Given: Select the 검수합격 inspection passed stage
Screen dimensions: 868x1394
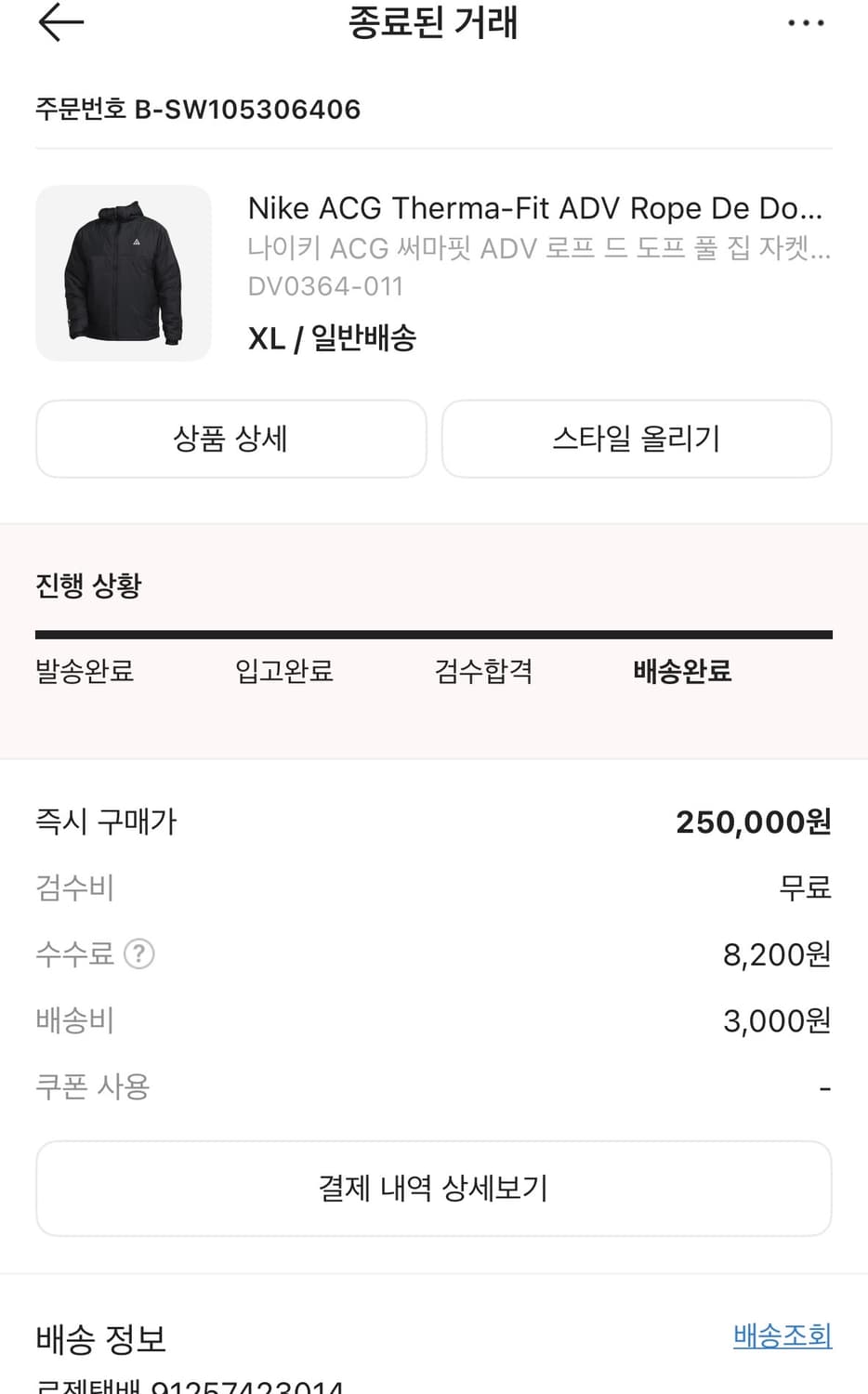Looking at the screenshot, I should 483,672.
